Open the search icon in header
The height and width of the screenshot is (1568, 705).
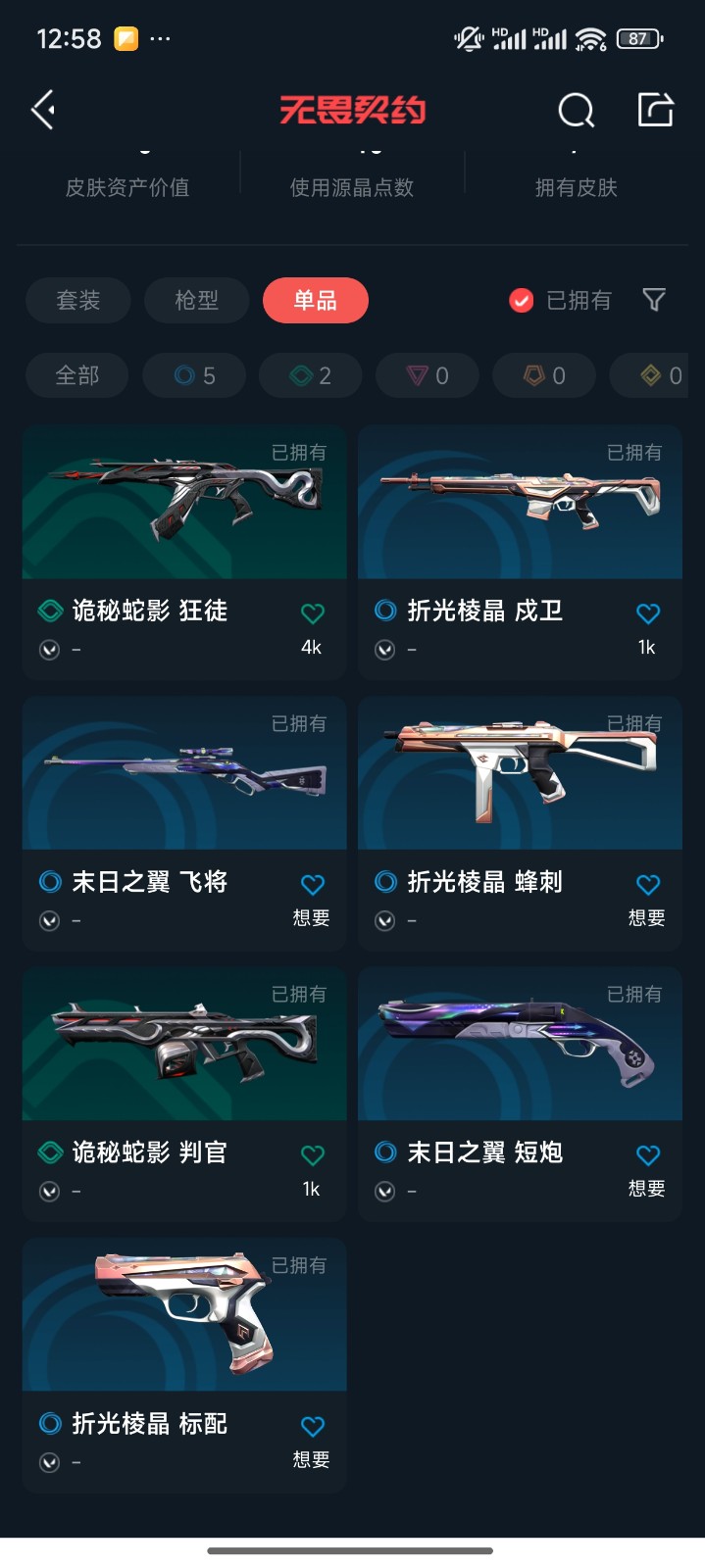[x=576, y=111]
